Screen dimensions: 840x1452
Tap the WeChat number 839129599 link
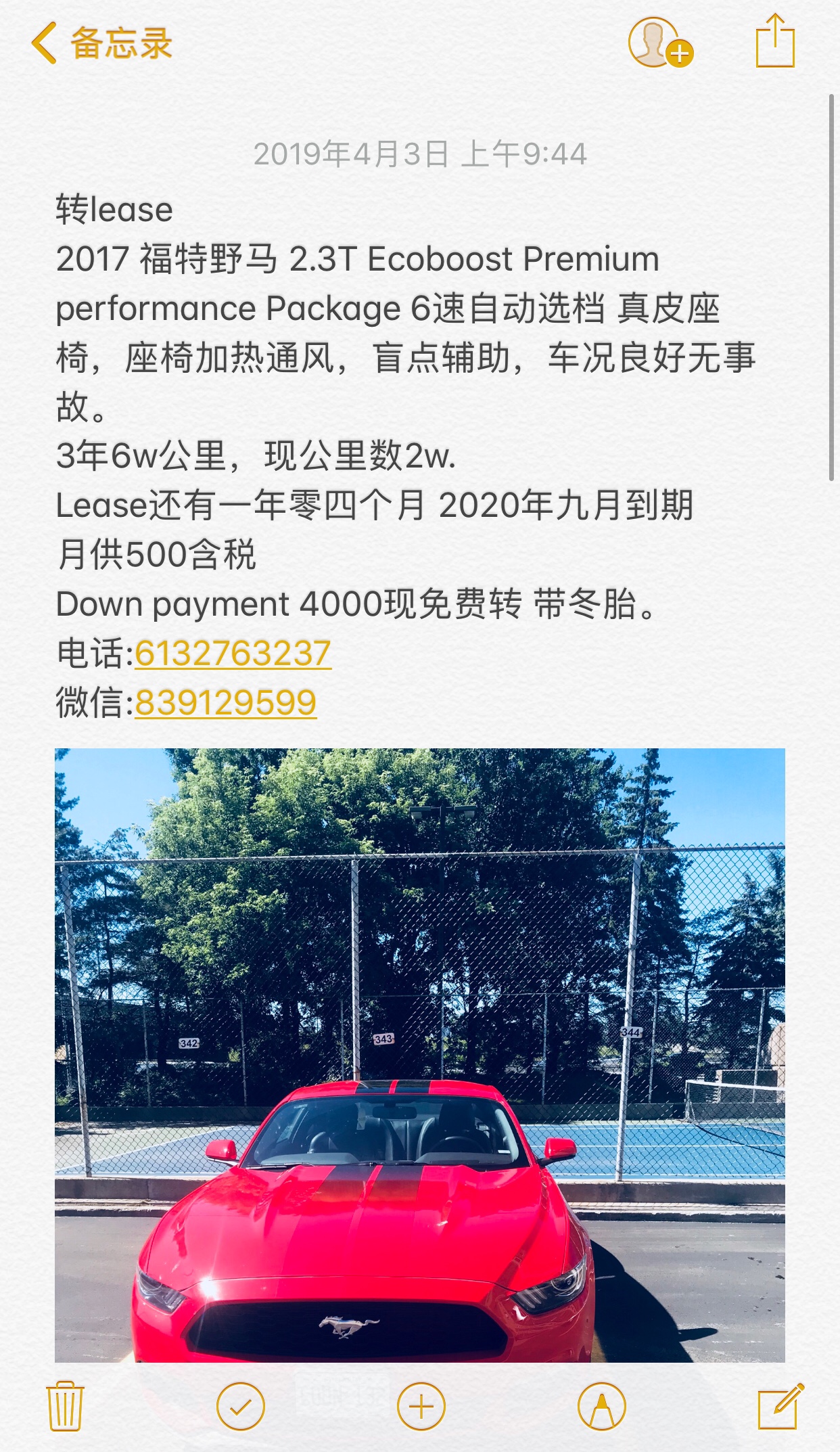tap(225, 703)
